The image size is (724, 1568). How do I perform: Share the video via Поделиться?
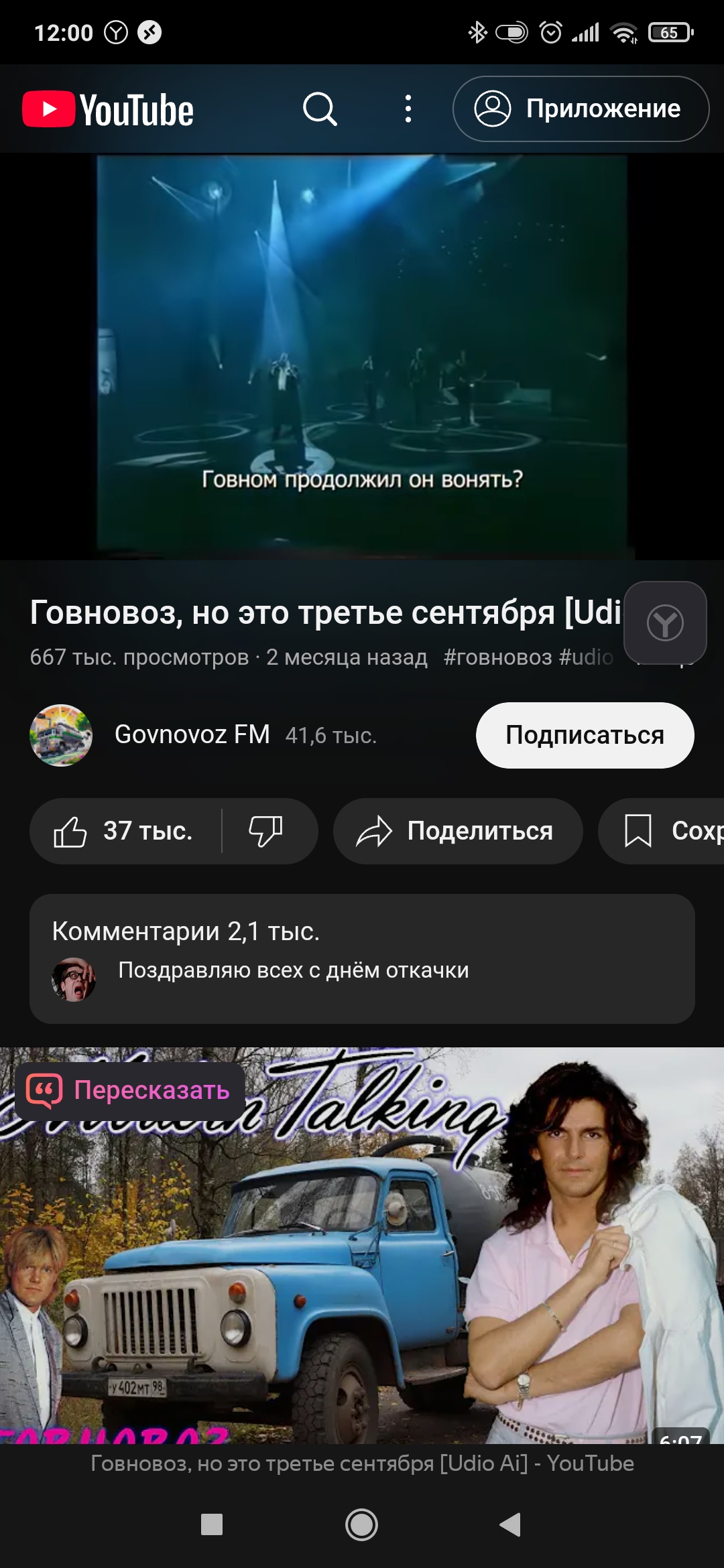click(x=457, y=831)
